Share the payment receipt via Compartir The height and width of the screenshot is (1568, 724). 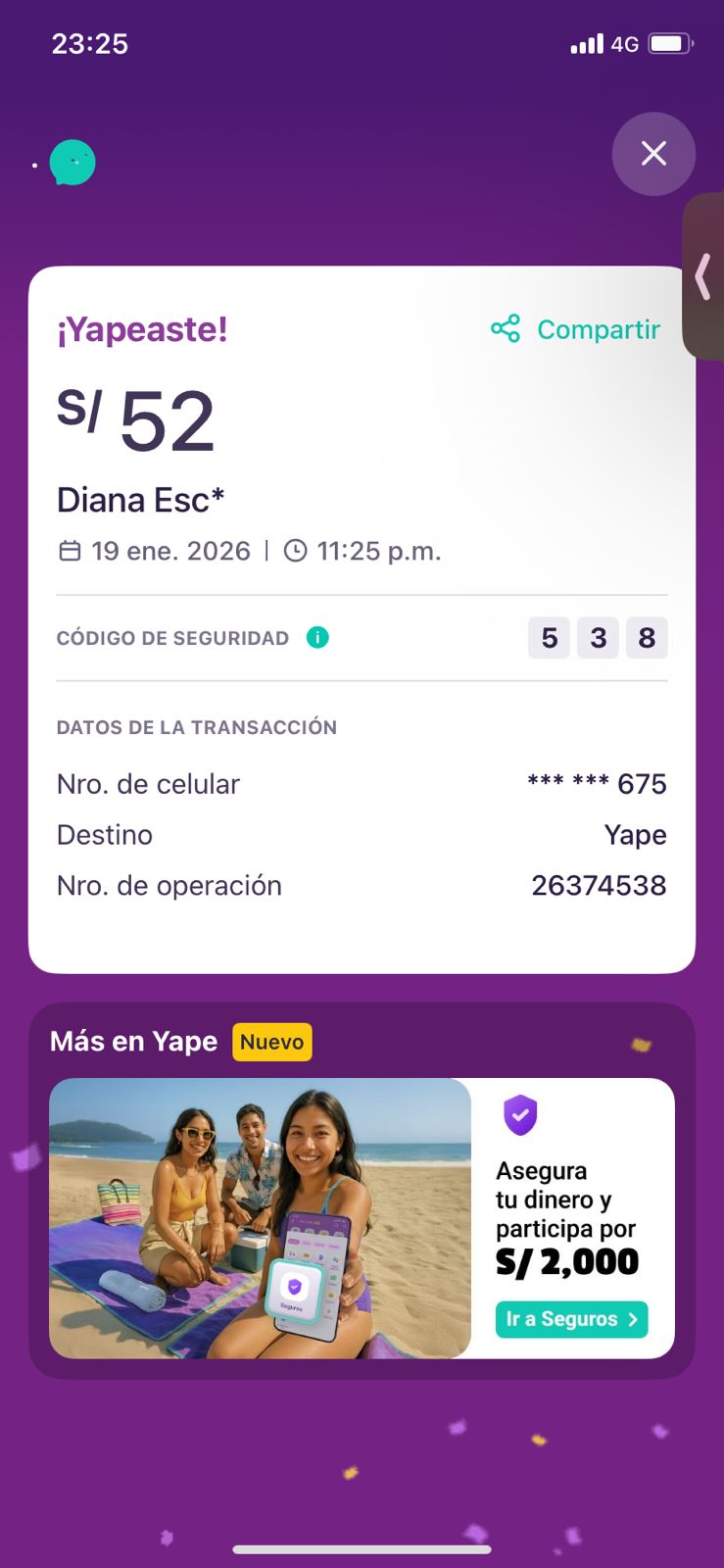point(576,329)
